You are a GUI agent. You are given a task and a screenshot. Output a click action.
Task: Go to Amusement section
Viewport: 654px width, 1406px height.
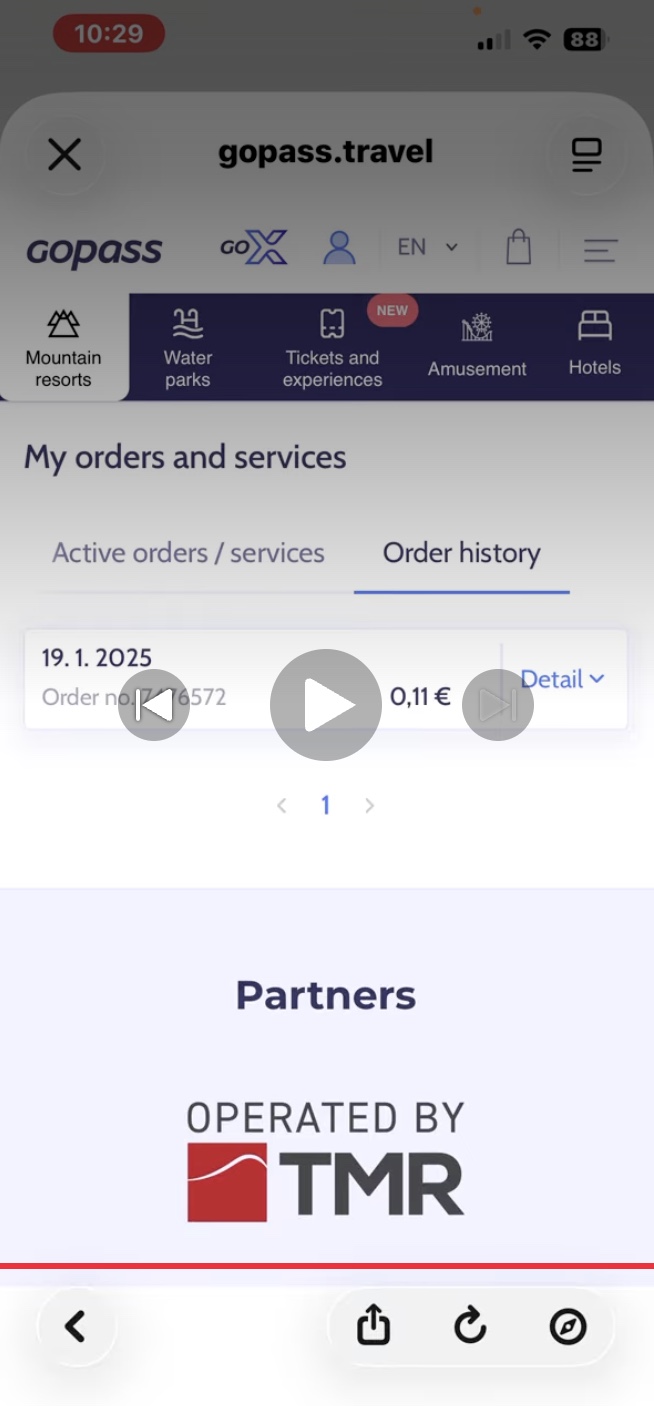click(477, 347)
